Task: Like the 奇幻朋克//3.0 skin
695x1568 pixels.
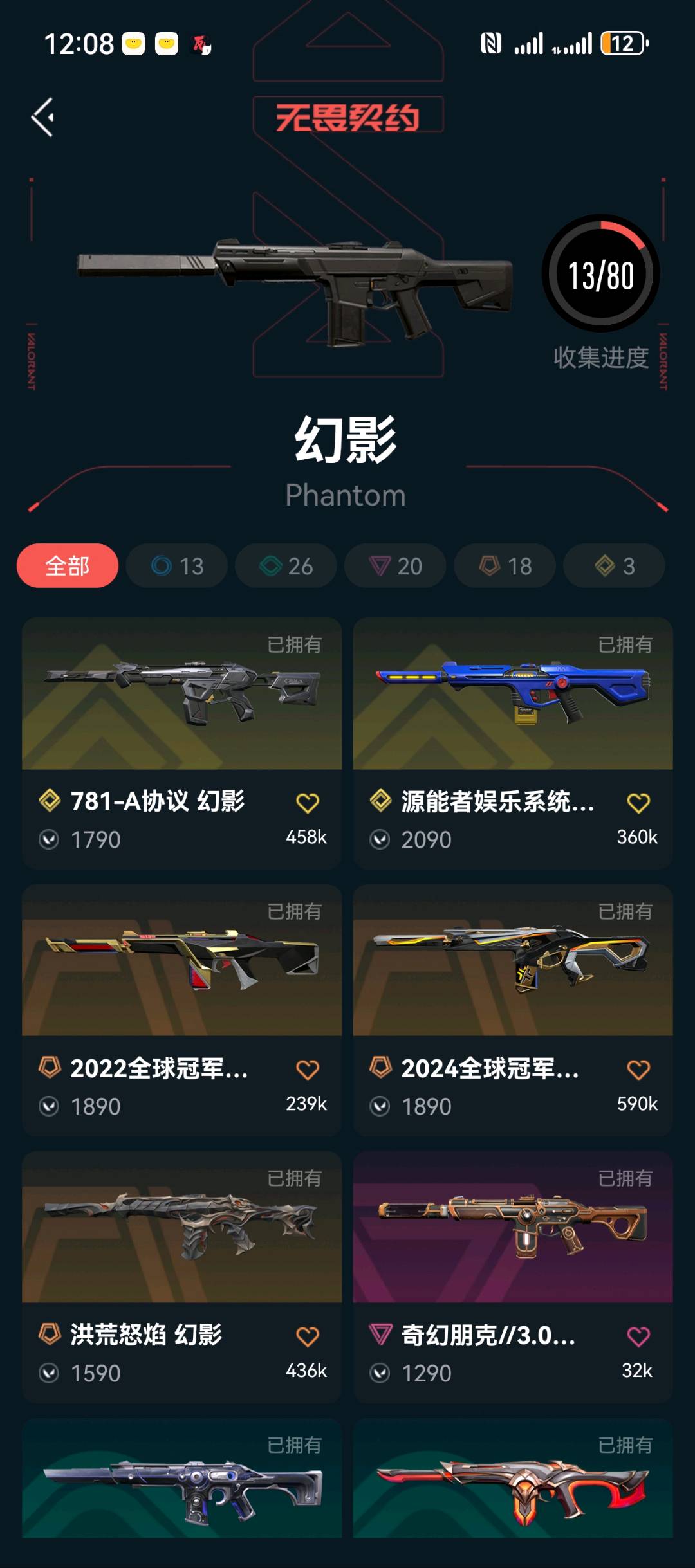Action: pos(638,1336)
